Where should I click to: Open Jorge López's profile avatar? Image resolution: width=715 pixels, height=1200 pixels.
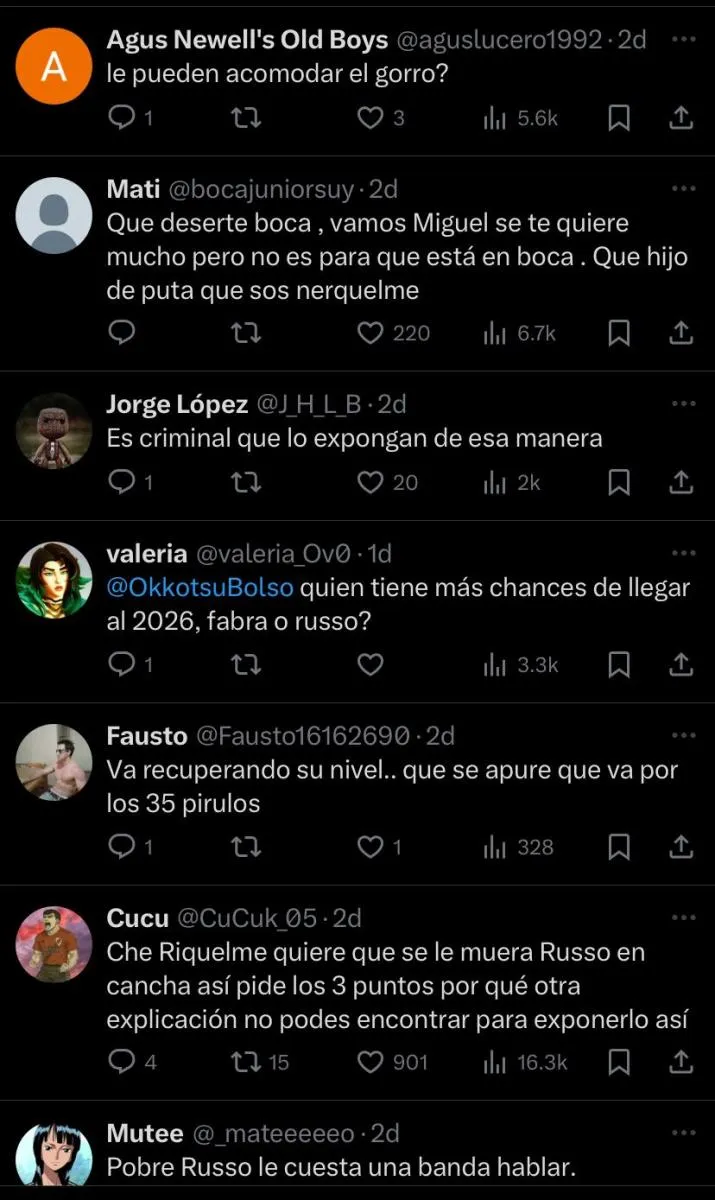coord(54,431)
